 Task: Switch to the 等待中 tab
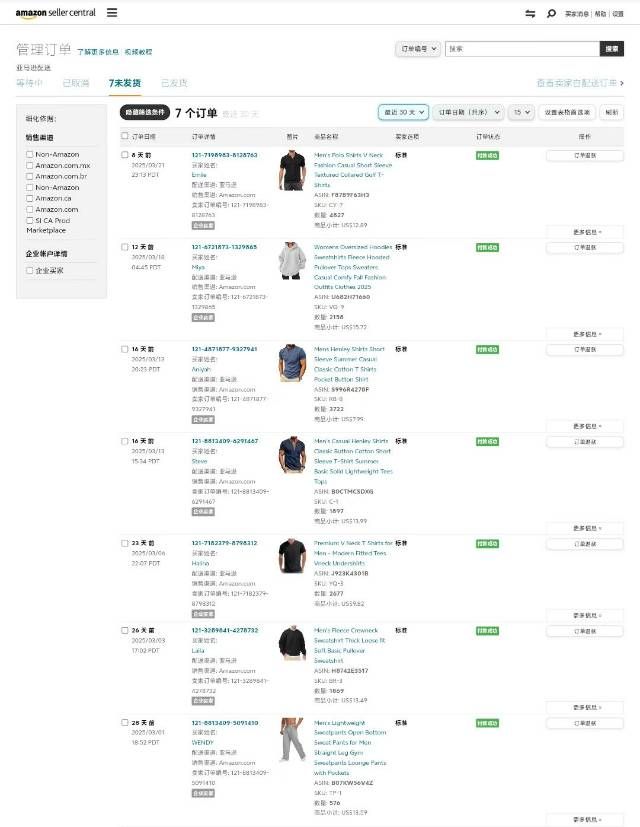[30, 83]
